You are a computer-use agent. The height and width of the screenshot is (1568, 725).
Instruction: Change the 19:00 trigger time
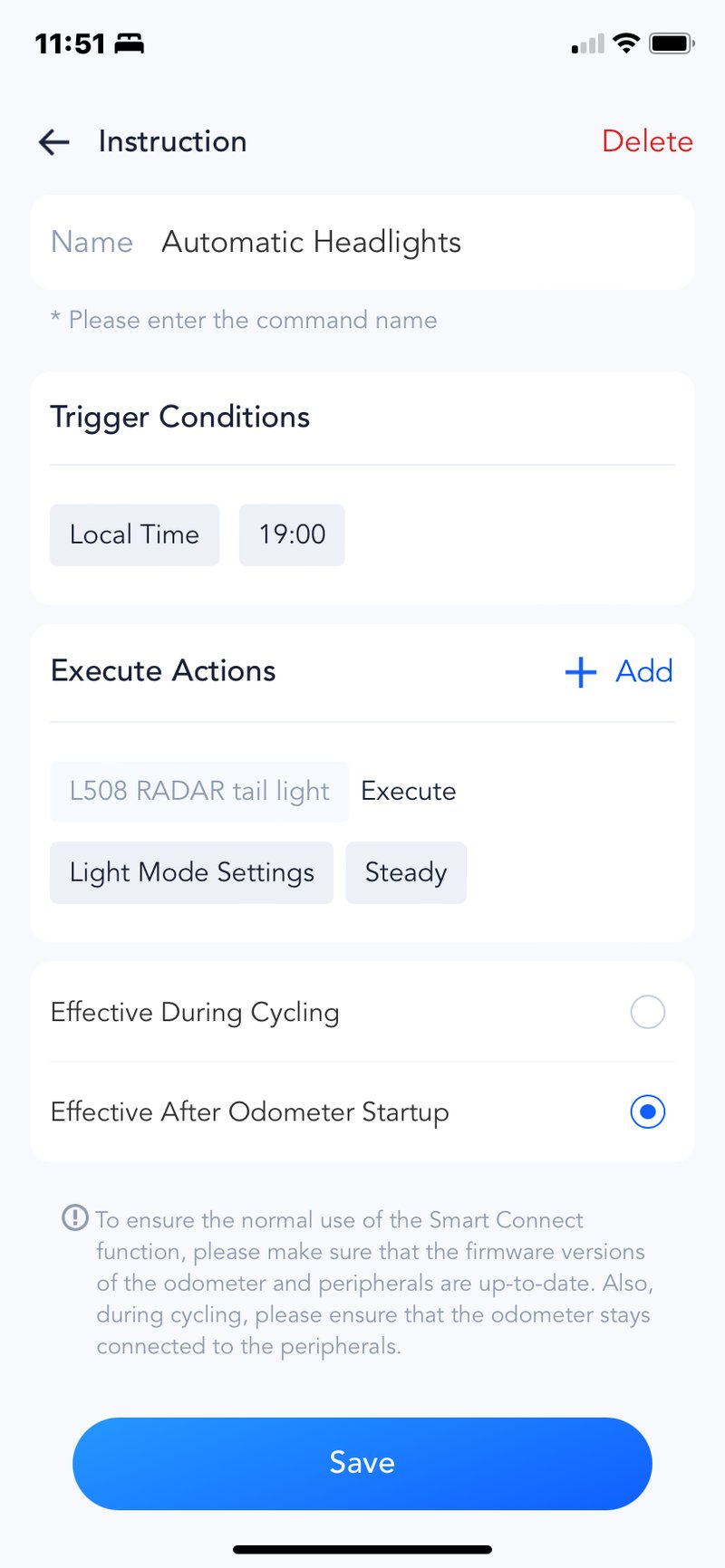tap(292, 534)
